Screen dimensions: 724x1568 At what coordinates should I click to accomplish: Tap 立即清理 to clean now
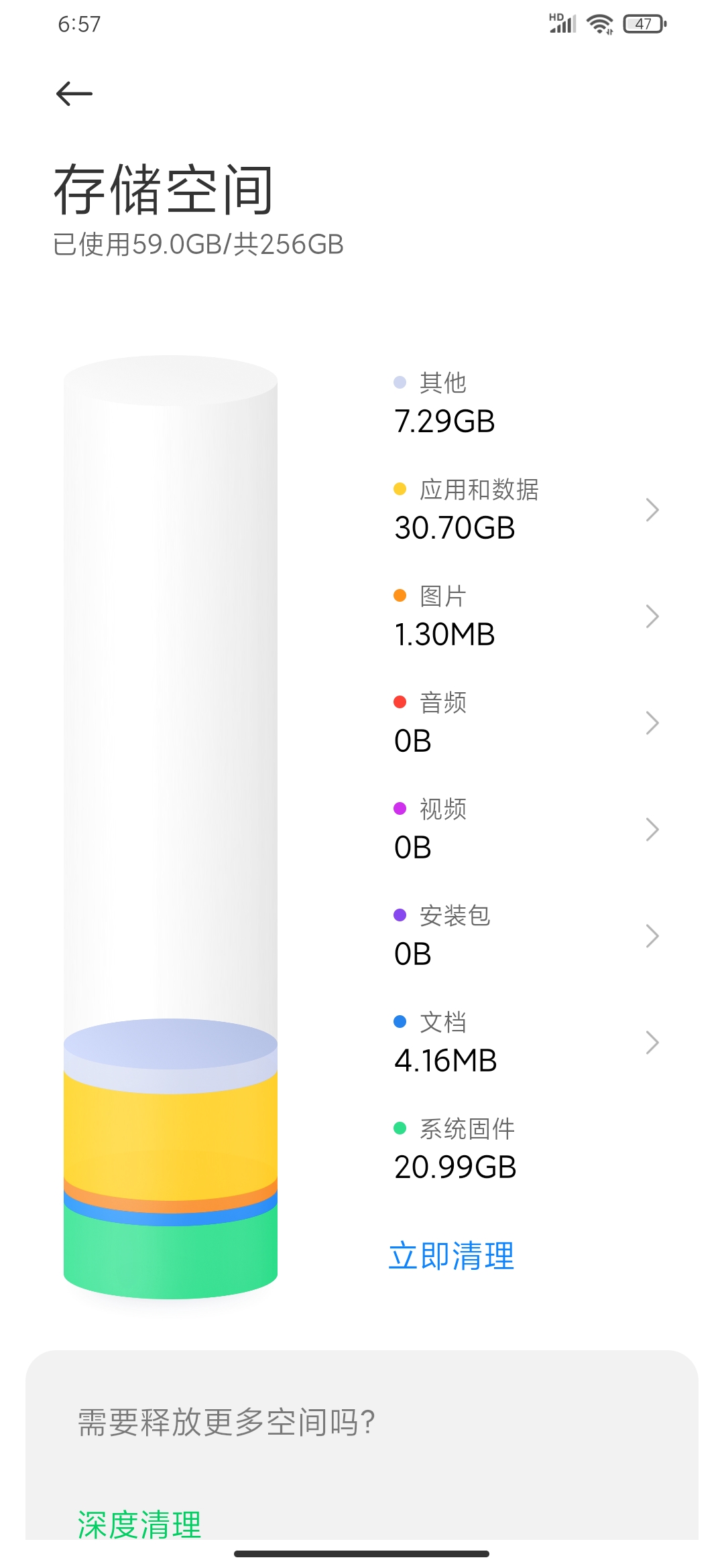tap(451, 1256)
